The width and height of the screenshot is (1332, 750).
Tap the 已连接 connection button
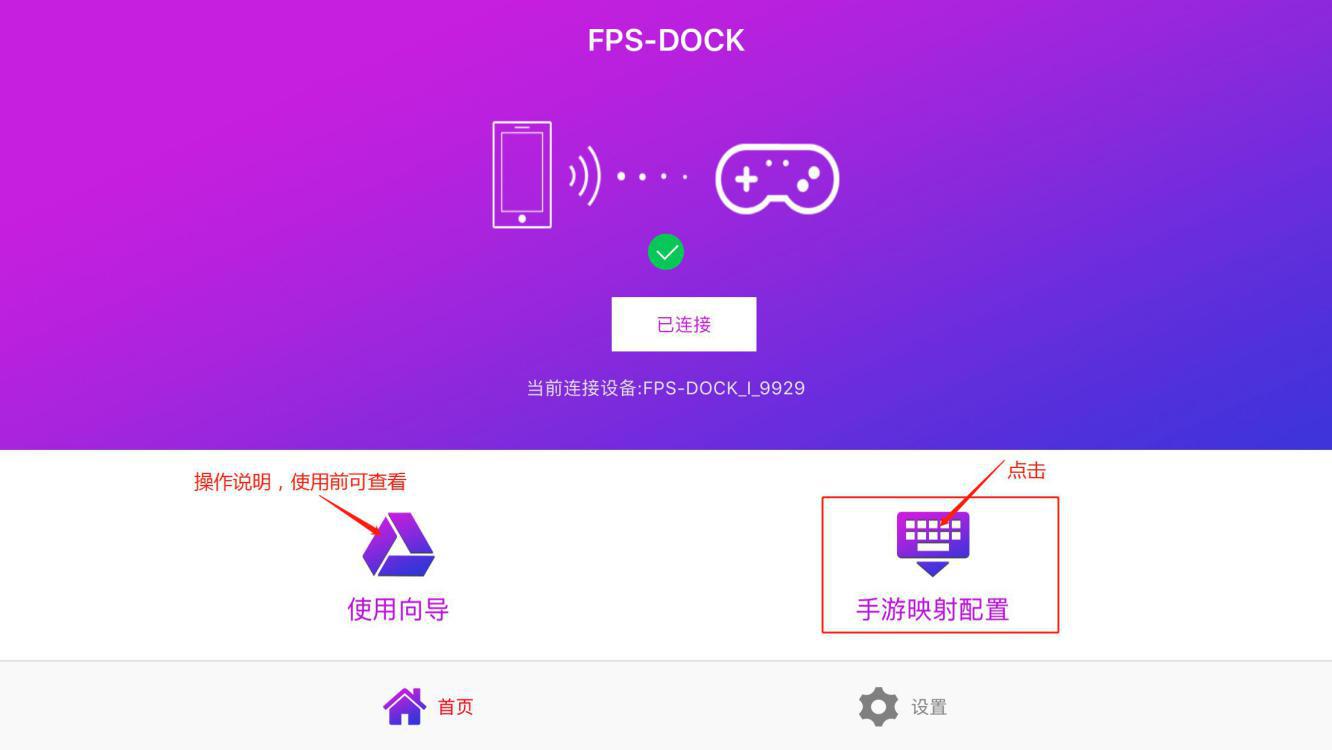684,324
